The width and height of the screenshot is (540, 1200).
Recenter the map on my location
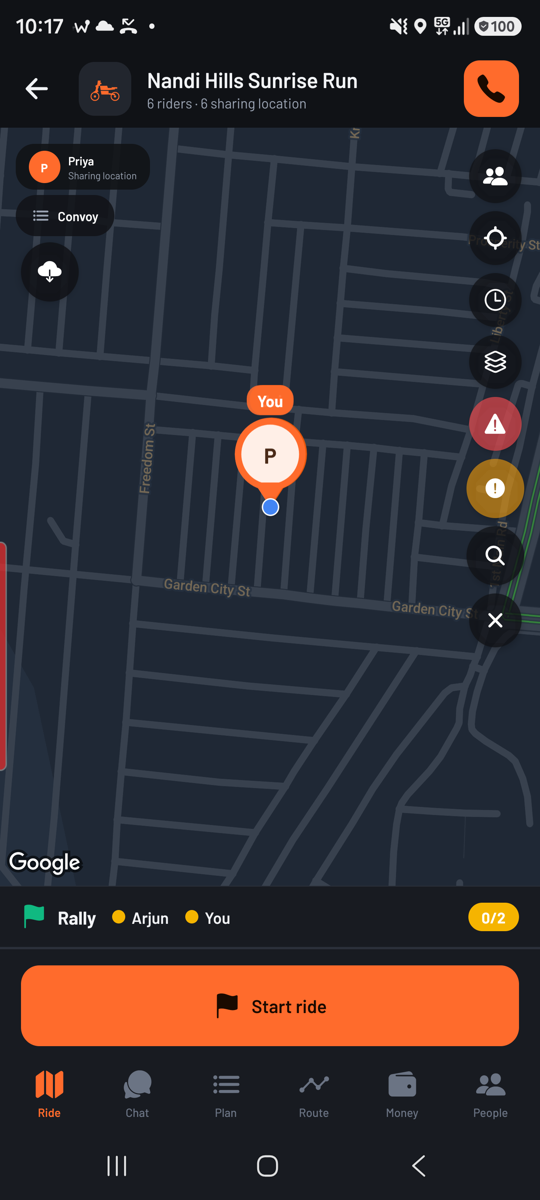coord(495,238)
